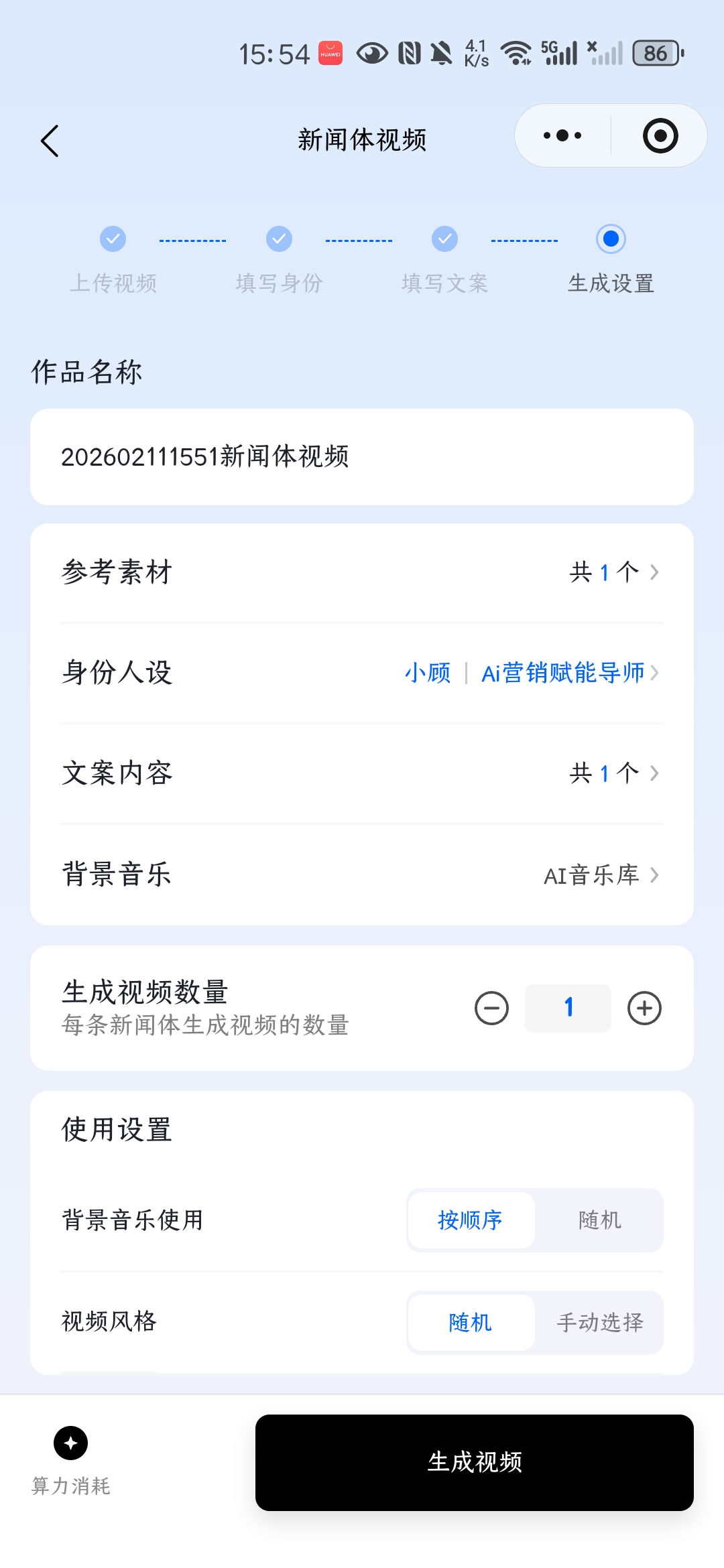Tap the video quantity number field
The image size is (724, 1568).
coord(568,1008)
